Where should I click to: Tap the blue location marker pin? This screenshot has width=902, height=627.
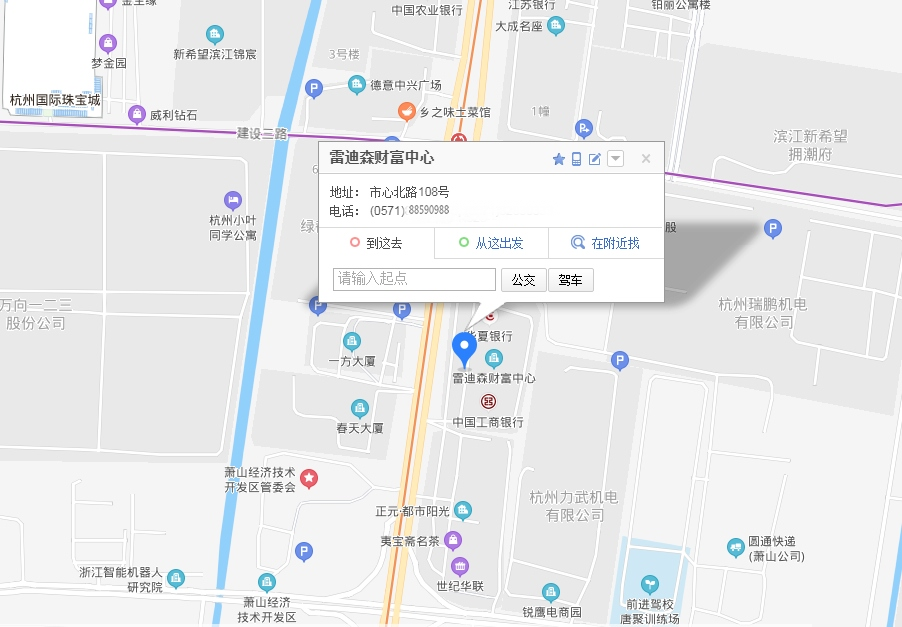[x=464, y=348]
